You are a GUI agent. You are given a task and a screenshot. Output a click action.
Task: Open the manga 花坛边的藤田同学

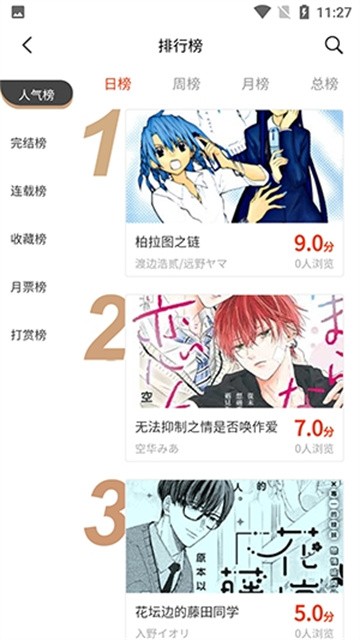point(234,560)
